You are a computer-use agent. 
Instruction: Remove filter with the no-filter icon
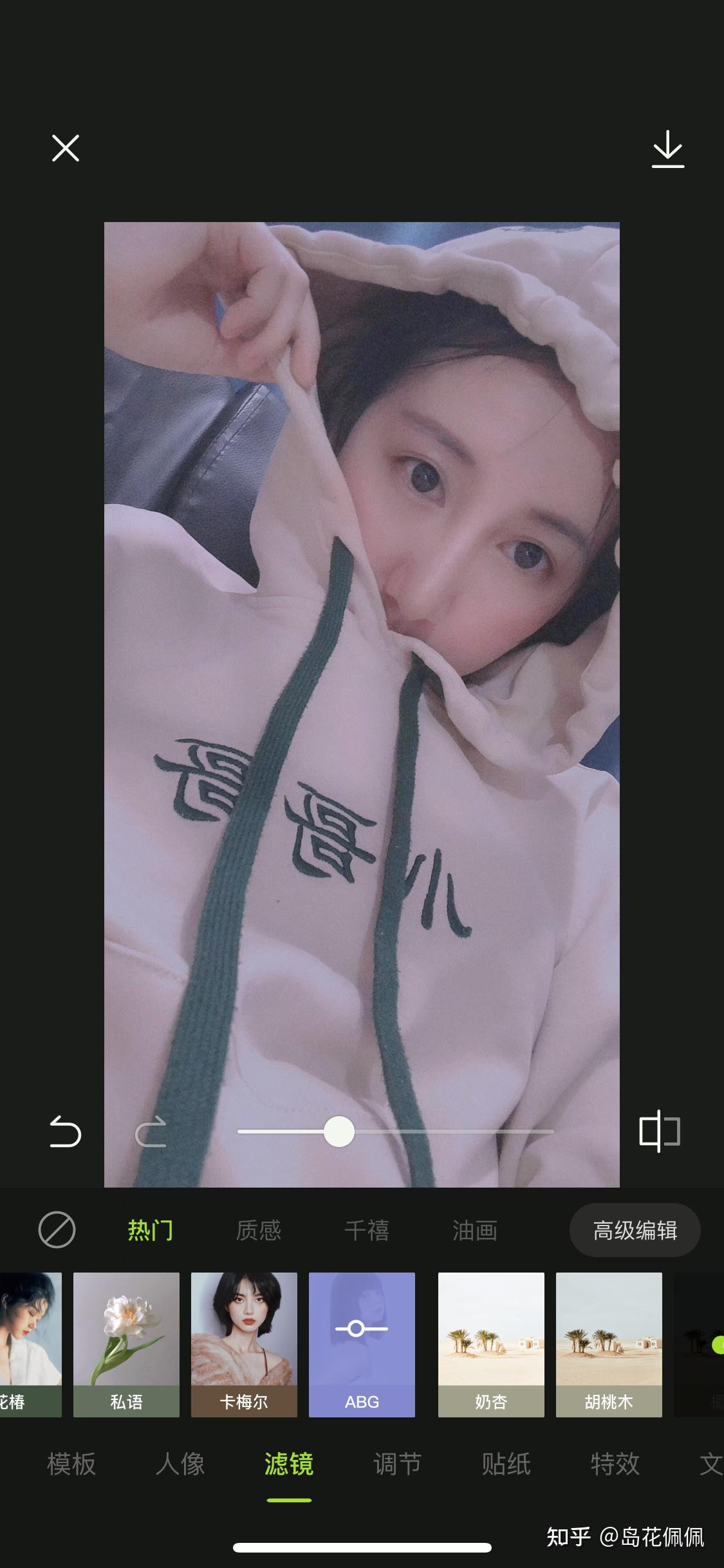pos(57,1230)
